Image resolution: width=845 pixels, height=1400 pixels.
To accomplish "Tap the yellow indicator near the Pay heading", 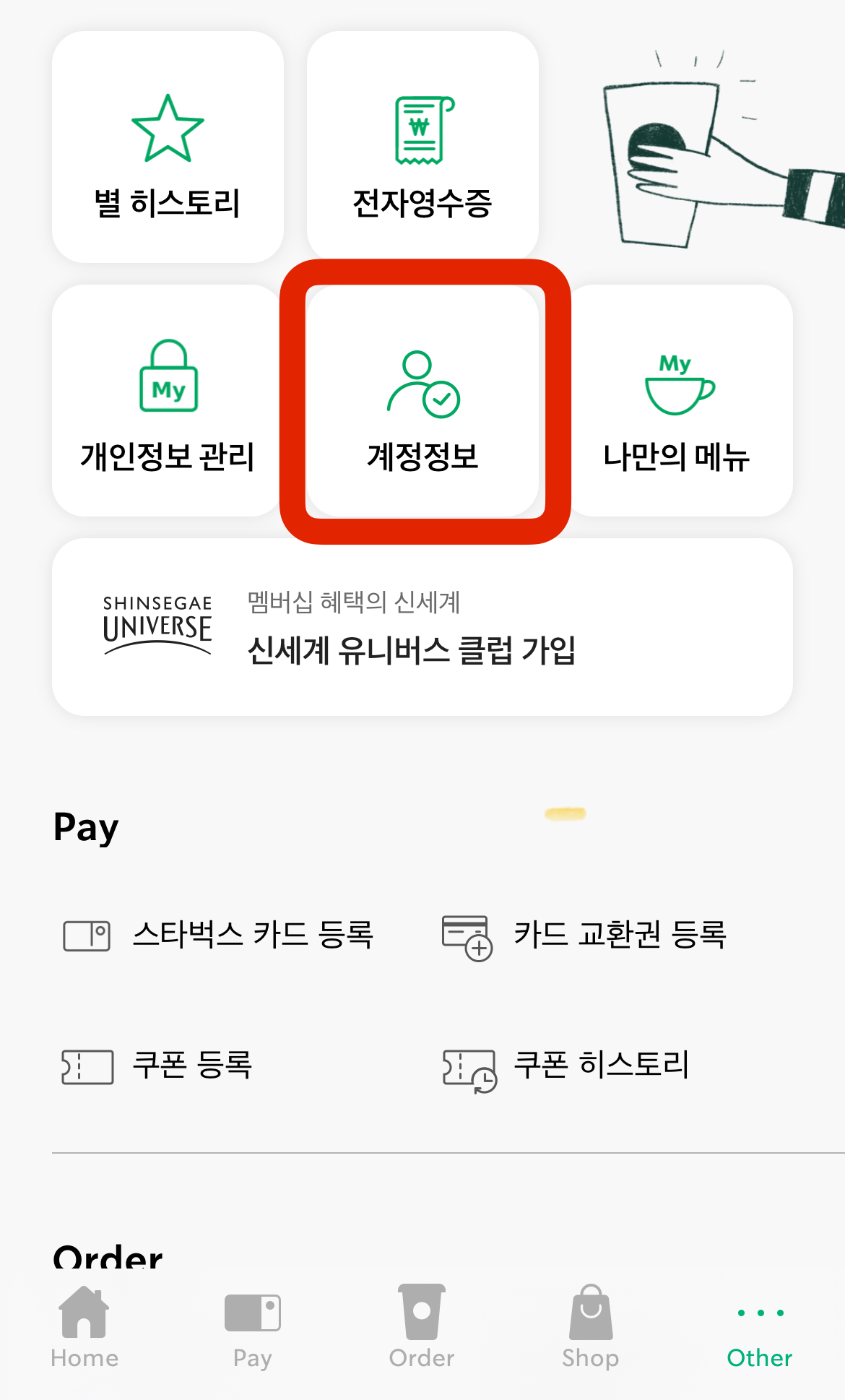I will (x=565, y=815).
